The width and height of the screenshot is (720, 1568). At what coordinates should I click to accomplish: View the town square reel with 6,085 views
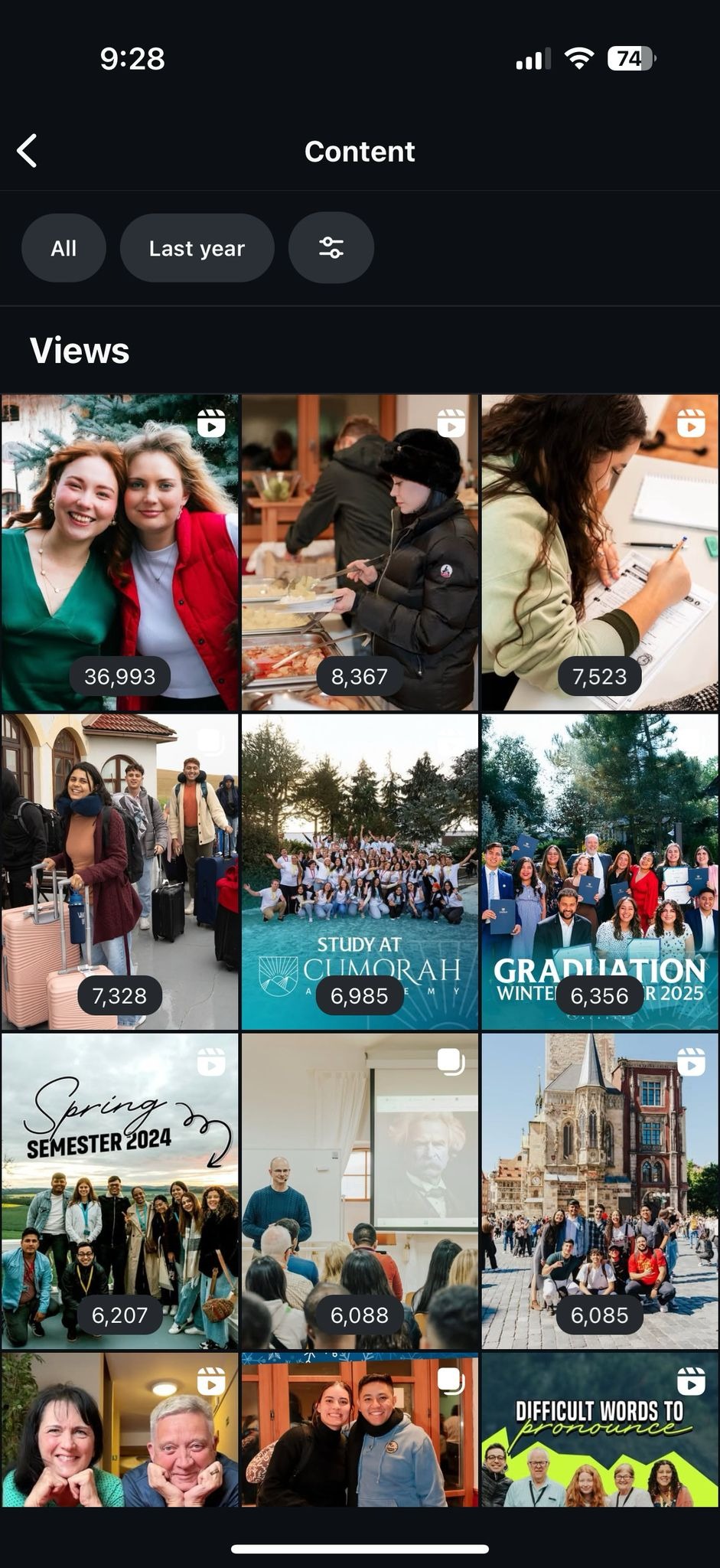pos(599,1191)
